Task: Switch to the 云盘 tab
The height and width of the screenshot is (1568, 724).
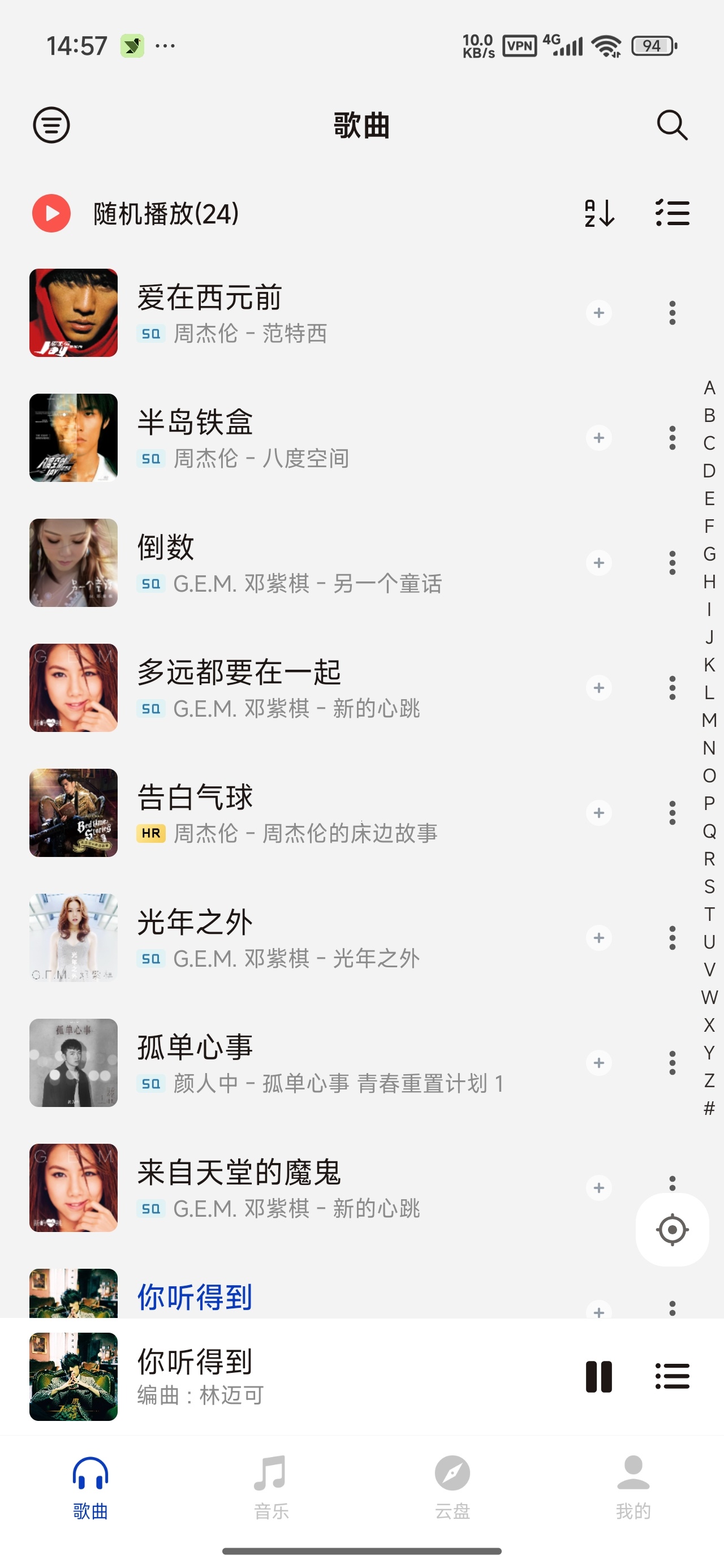Action: point(453,1487)
